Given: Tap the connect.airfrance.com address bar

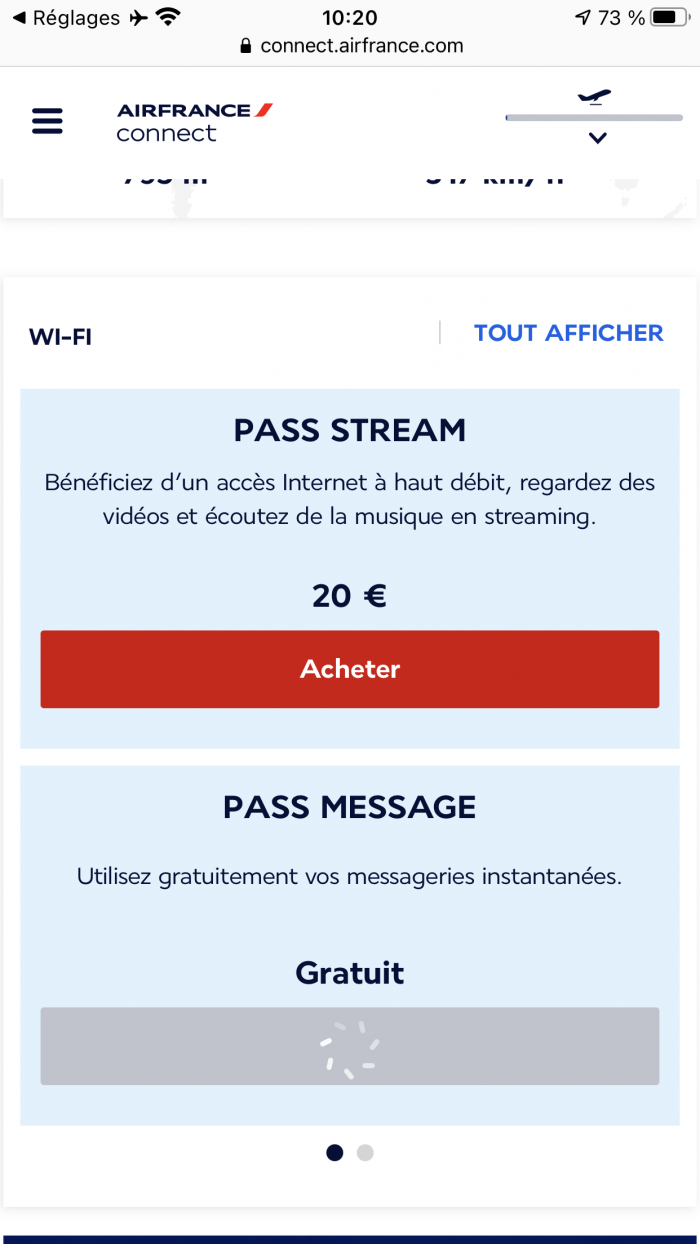Looking at the screenshot, I should (350, 45).
